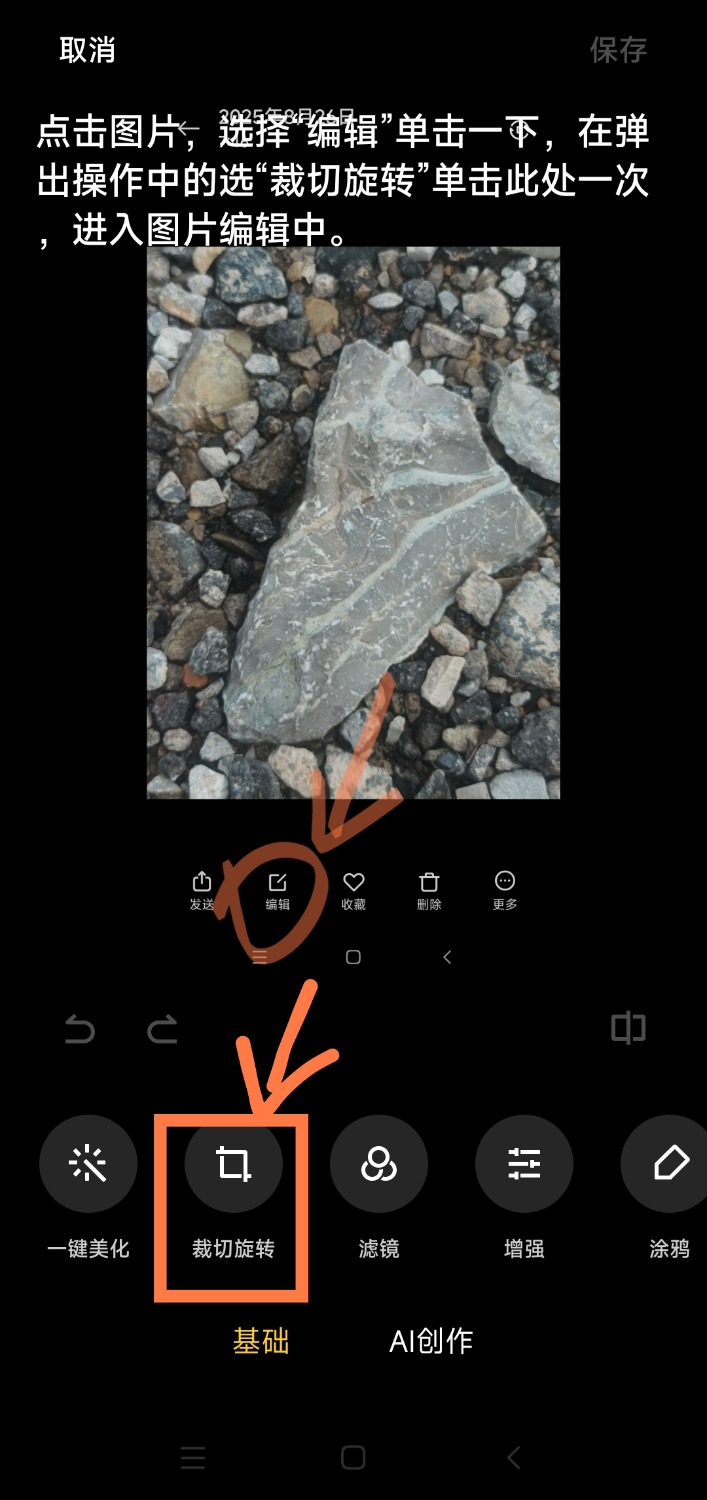Switch to the 基础 tab
The width and height of the screenshot is (707, 1500).
click(261, 1341)
